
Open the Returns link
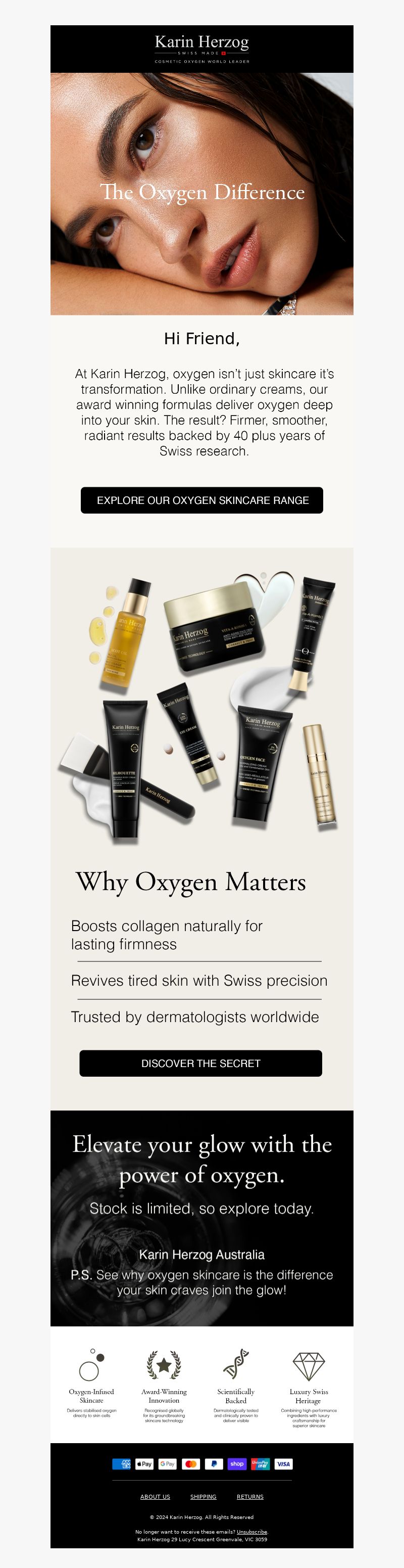(250, 1496)
